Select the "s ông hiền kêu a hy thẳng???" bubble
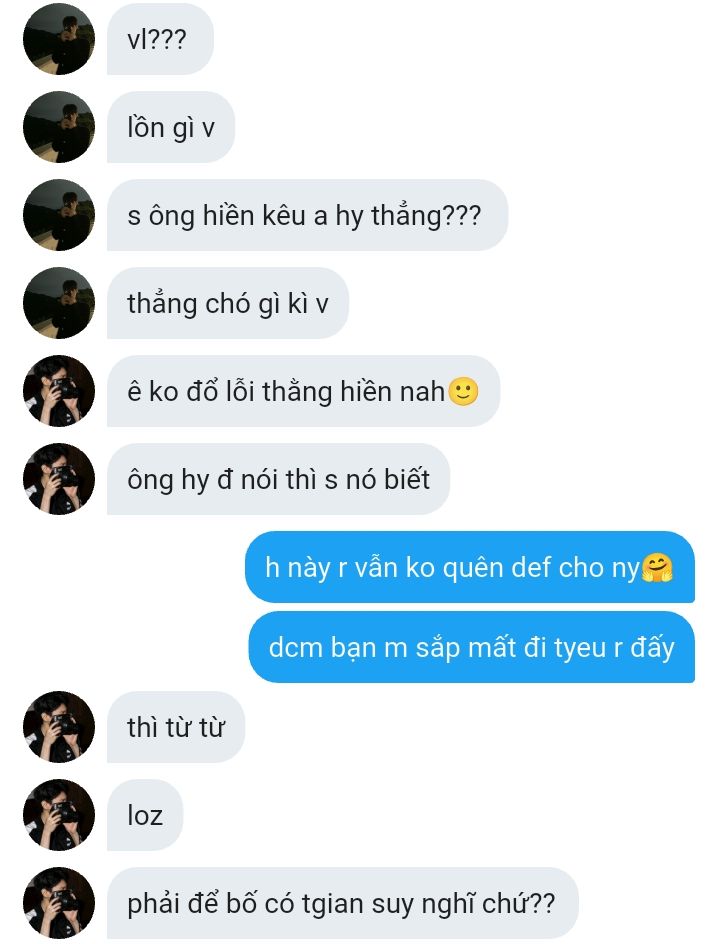This screenshot has width=719, height=944. (306, 215)
